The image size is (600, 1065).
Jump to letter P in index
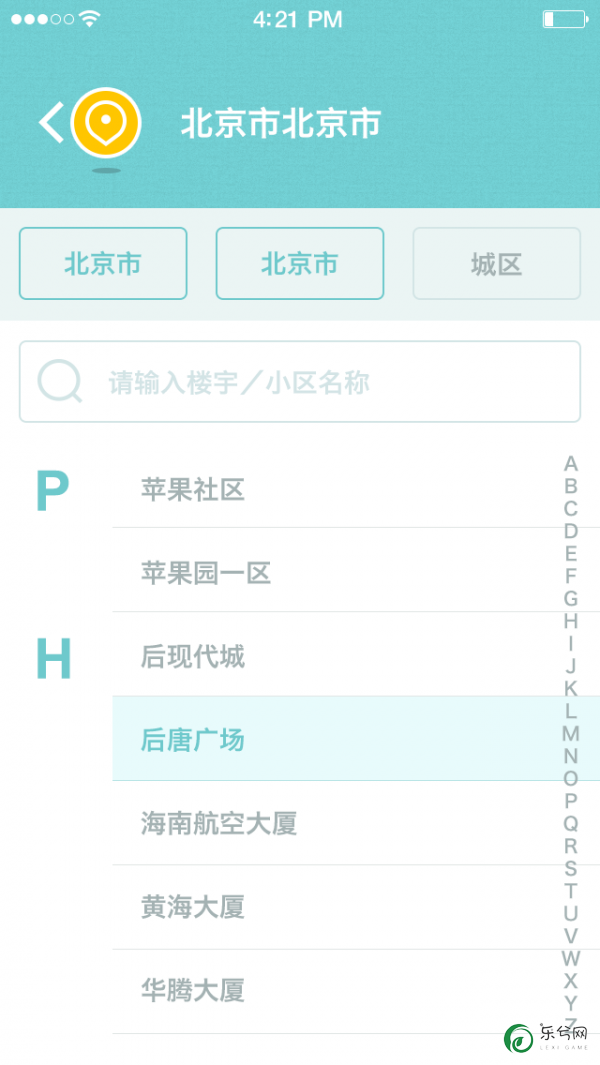point(571,801)
